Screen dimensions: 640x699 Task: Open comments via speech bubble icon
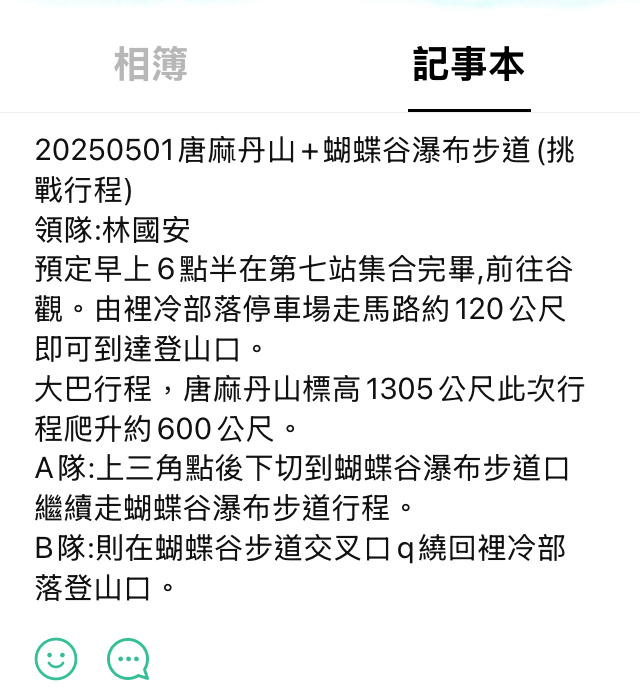coord(128,658)
